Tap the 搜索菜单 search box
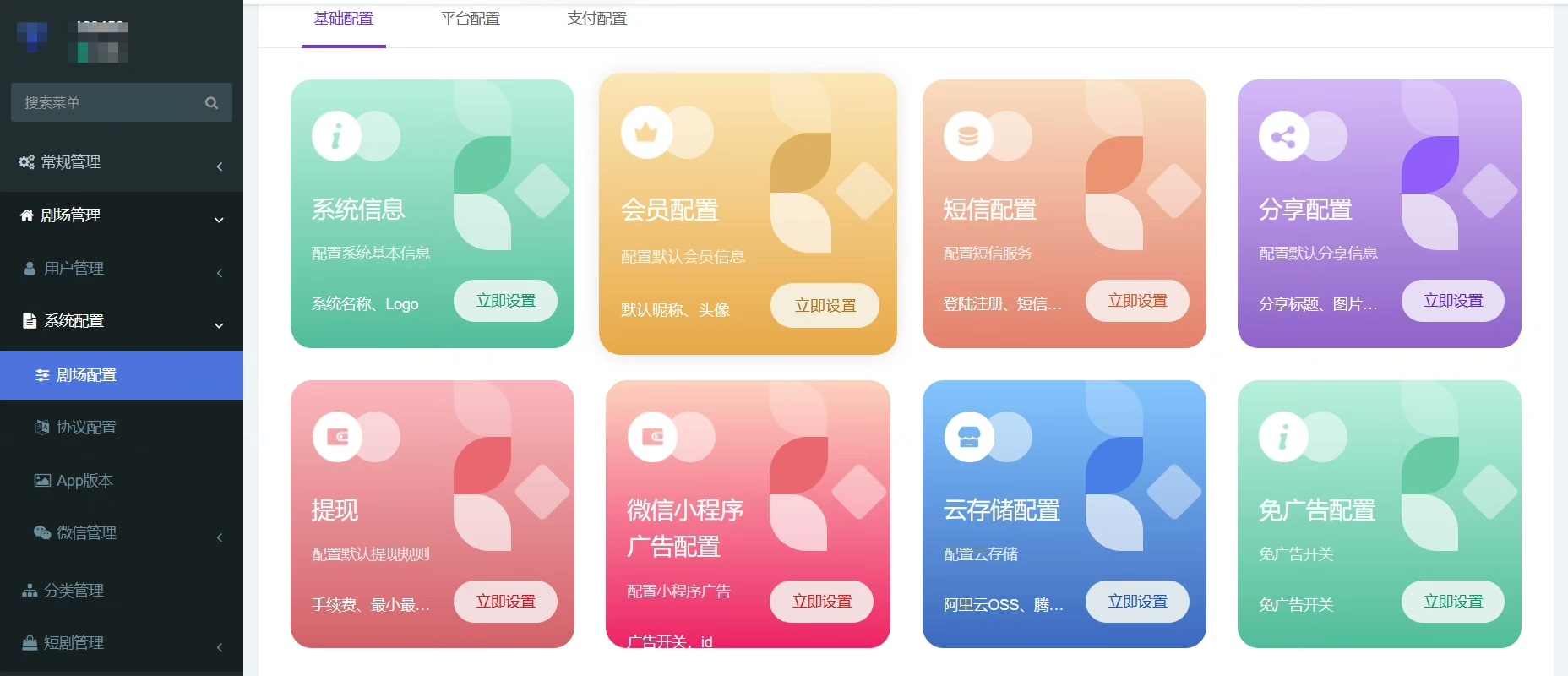This screenshot has width=1568, height=676. coord(110,102)
